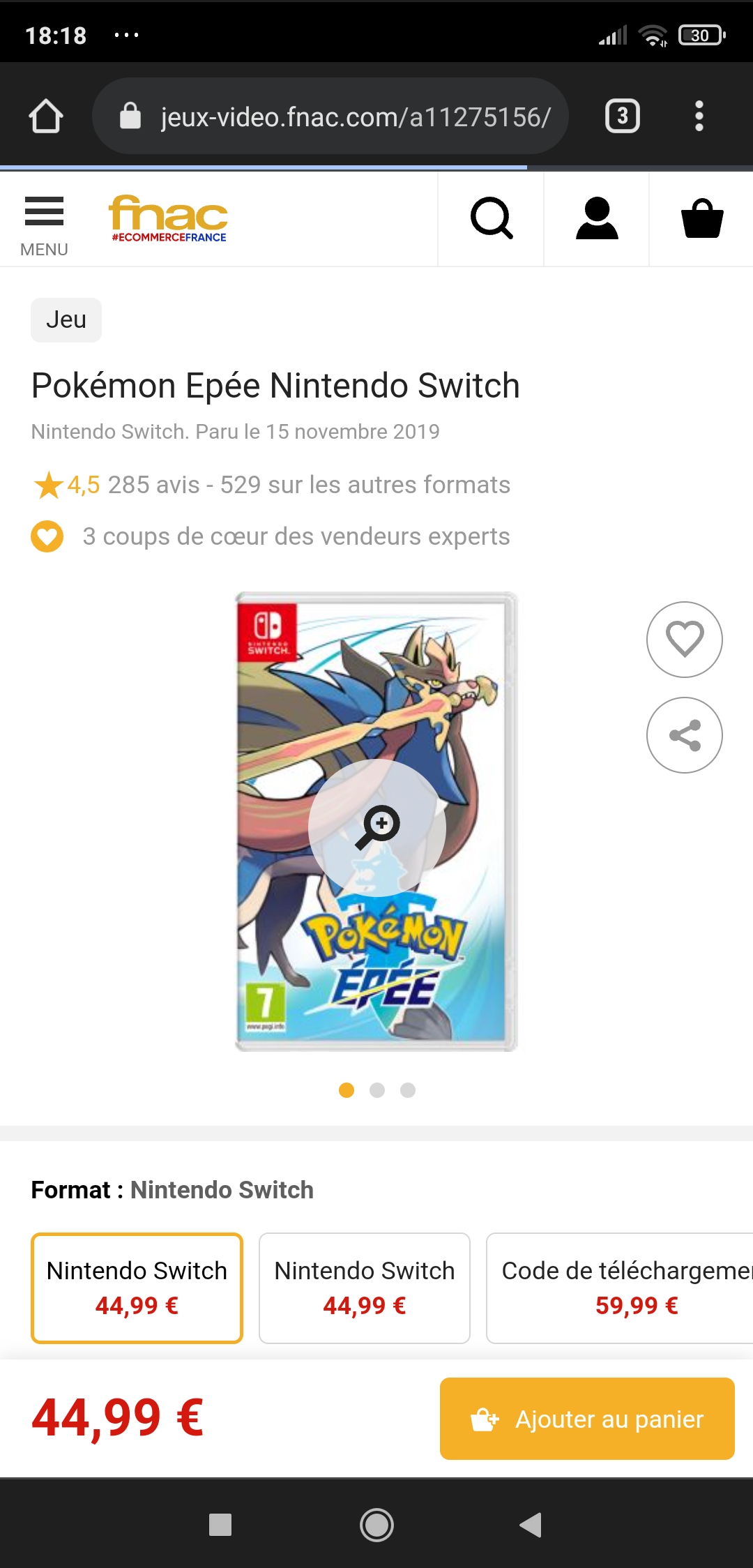Select the Code de téléchargement format
The height and width of the screenshot is (1568, 753).
(x=621, y=1288)
